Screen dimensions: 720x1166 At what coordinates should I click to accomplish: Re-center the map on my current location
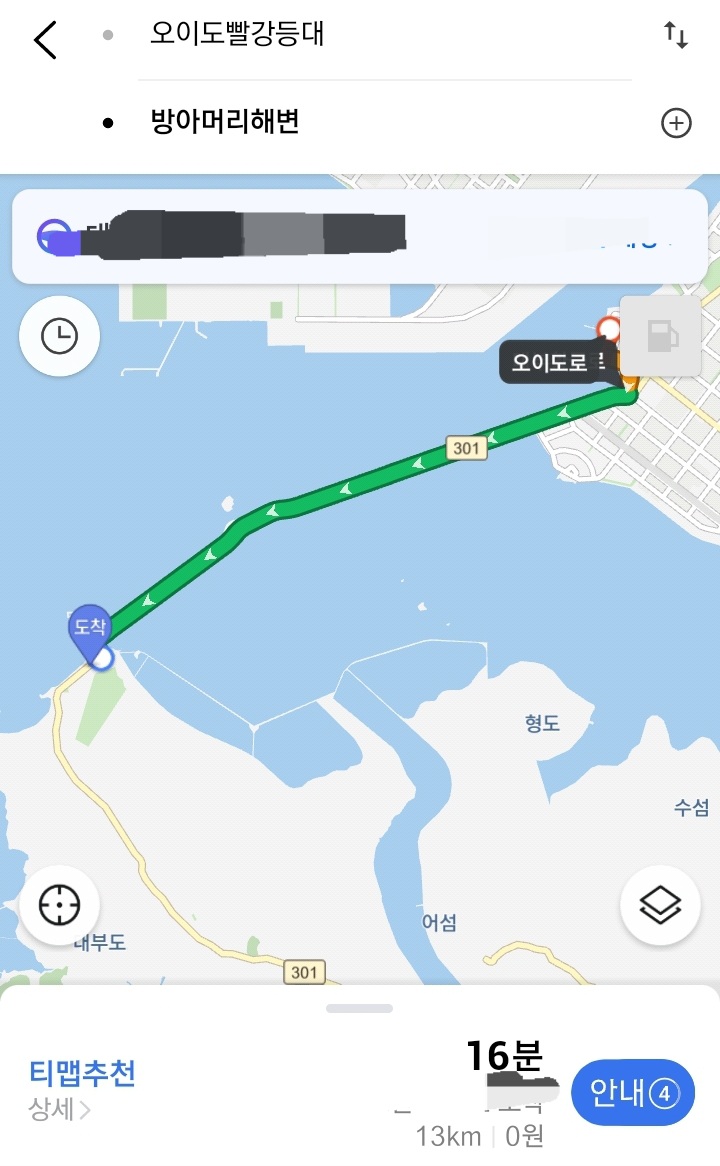pyautogui.click(x=60, y=906)
